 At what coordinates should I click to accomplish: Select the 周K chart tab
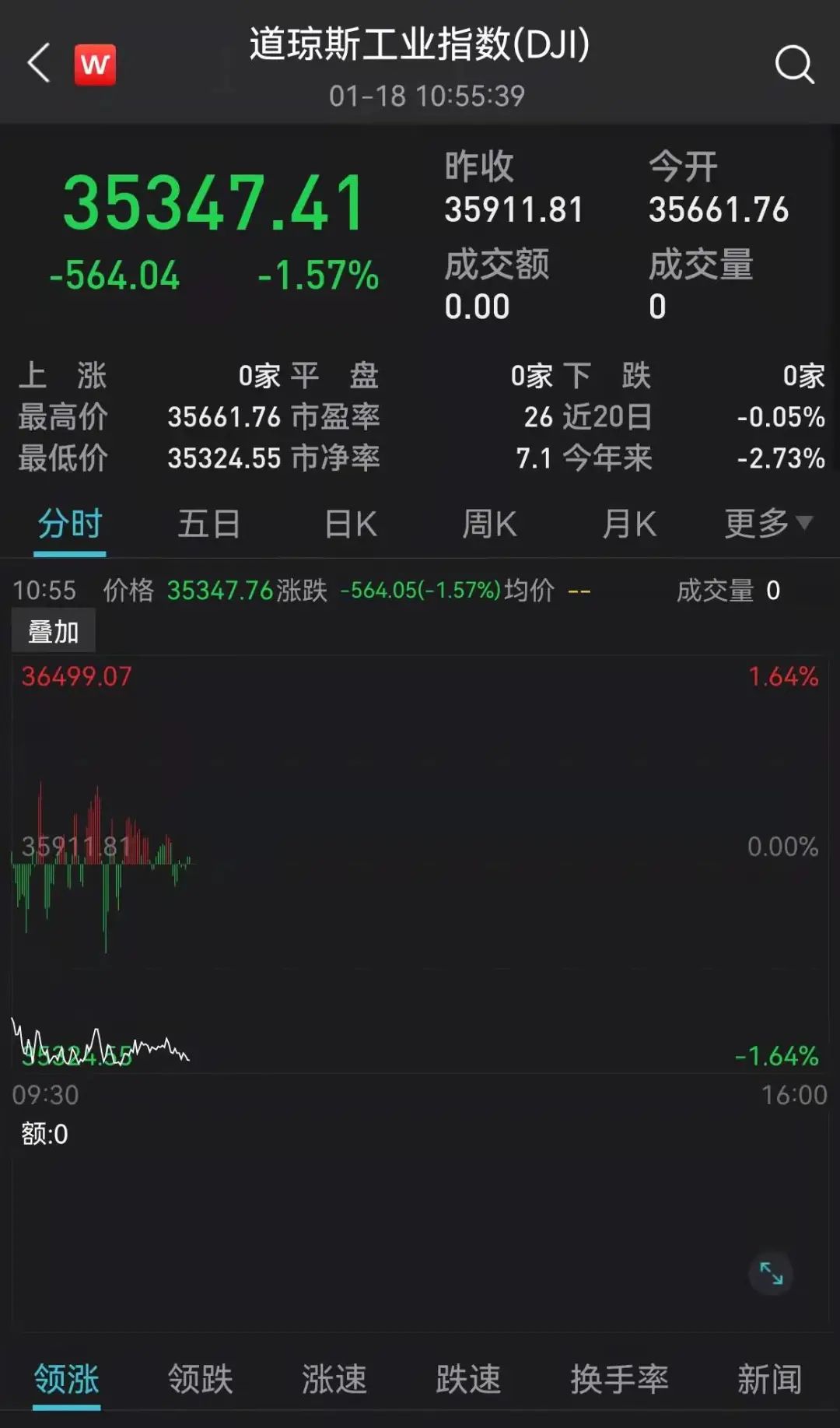489,524
